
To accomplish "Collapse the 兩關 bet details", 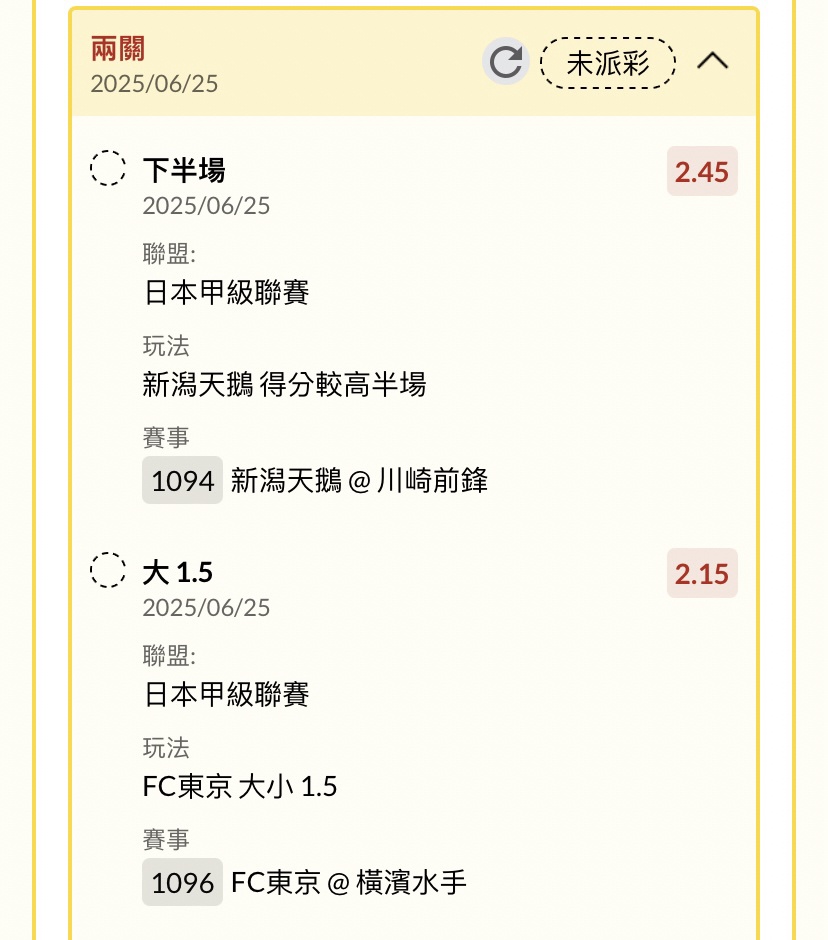I will coord(713,62).
